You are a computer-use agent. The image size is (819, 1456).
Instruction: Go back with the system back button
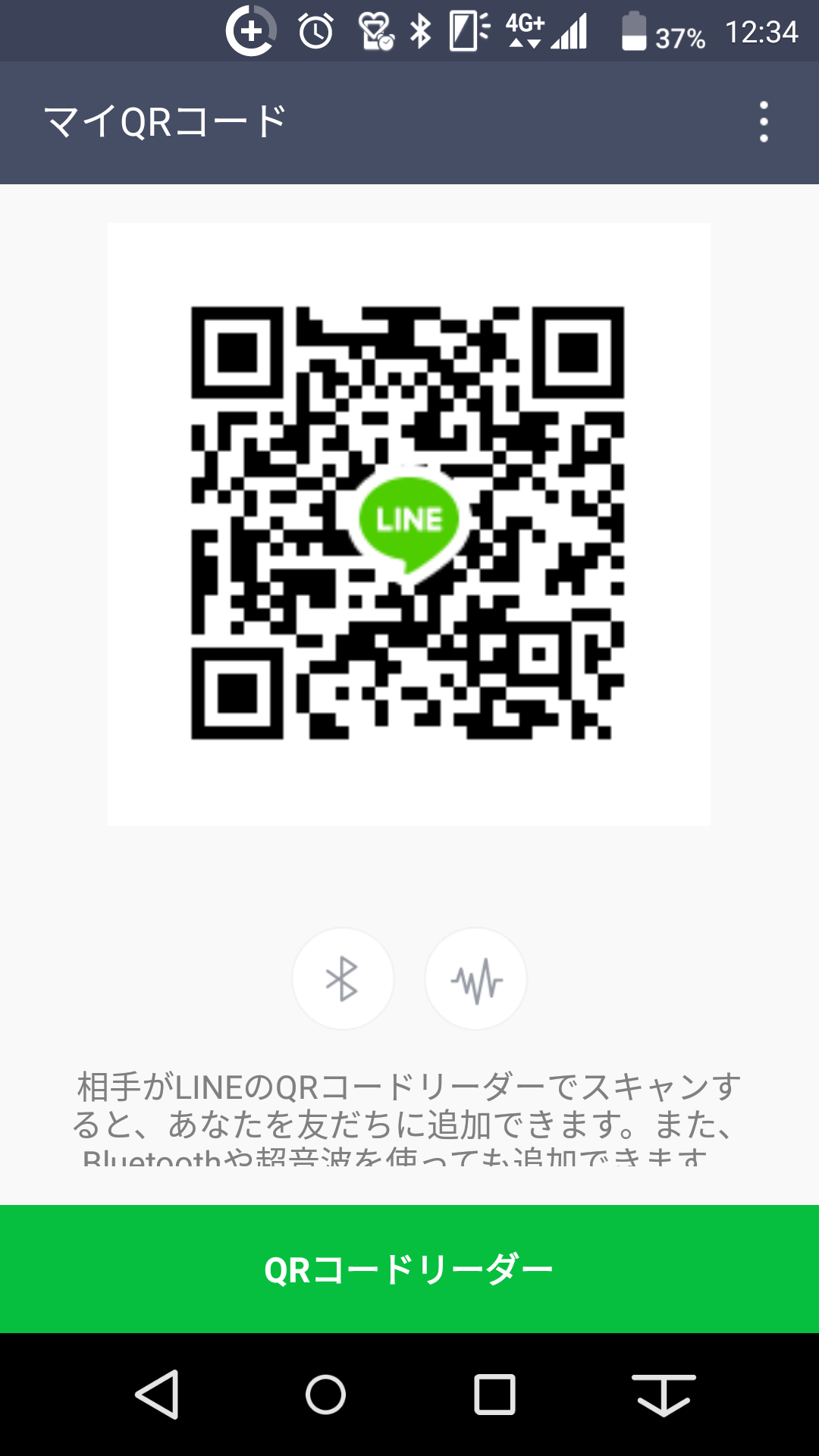[x=157, y=1394]
